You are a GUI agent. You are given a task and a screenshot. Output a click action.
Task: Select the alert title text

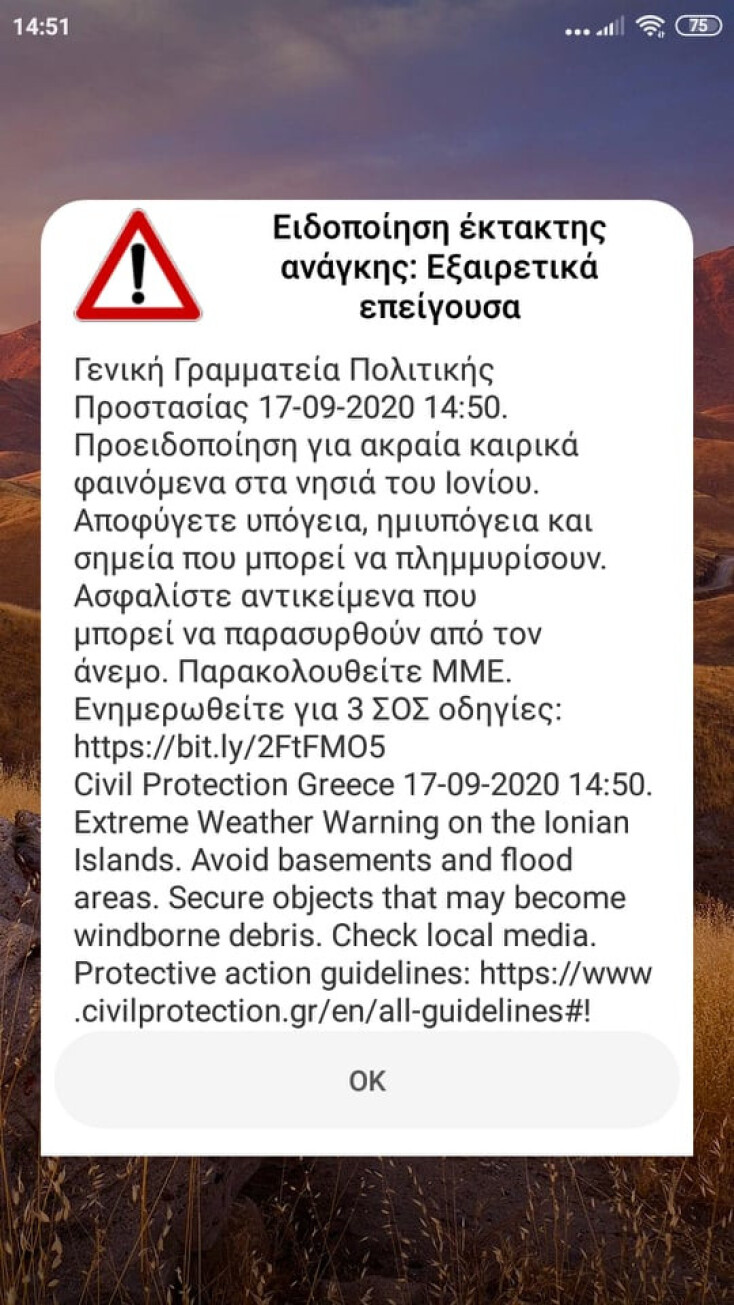[438, 266]
